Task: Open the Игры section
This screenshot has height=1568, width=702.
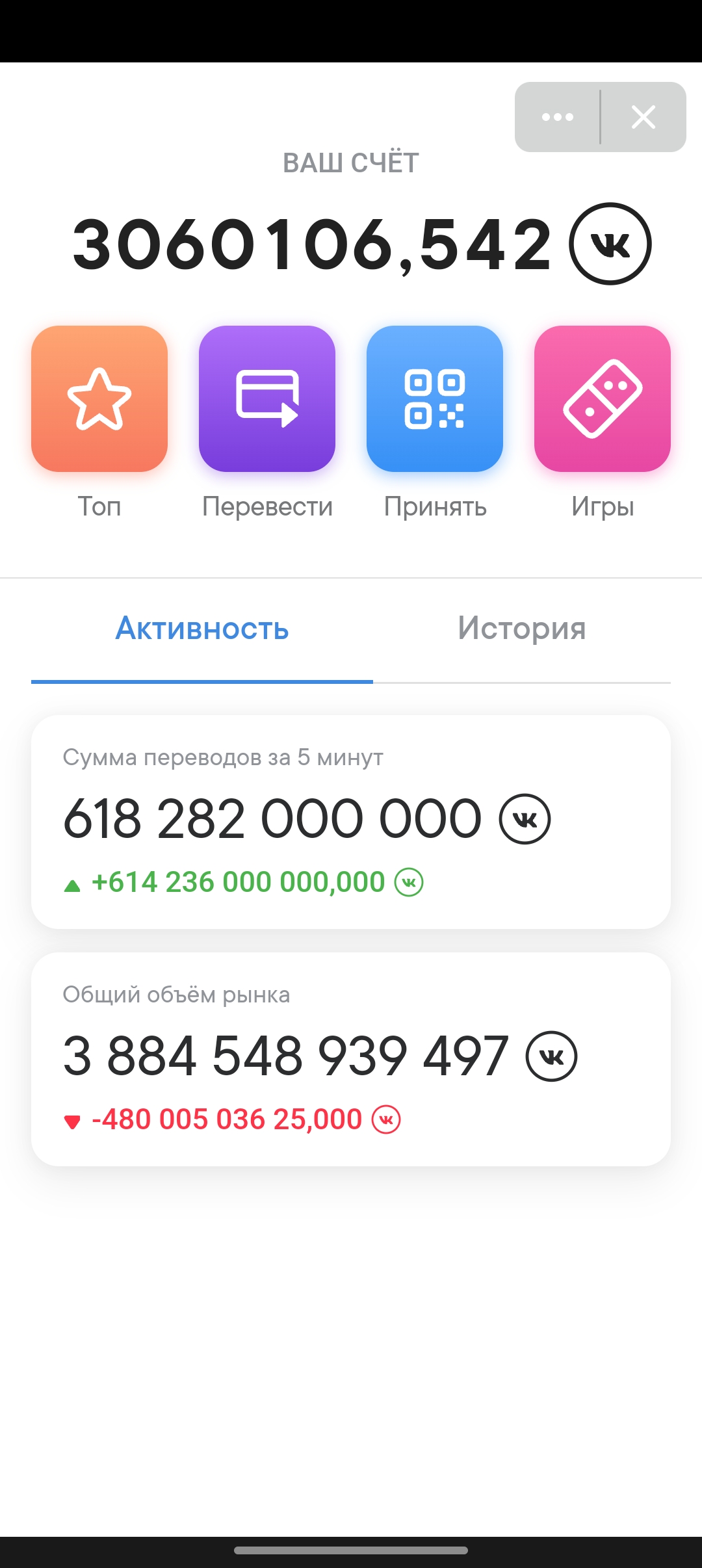Action: [x=603, y=399]
